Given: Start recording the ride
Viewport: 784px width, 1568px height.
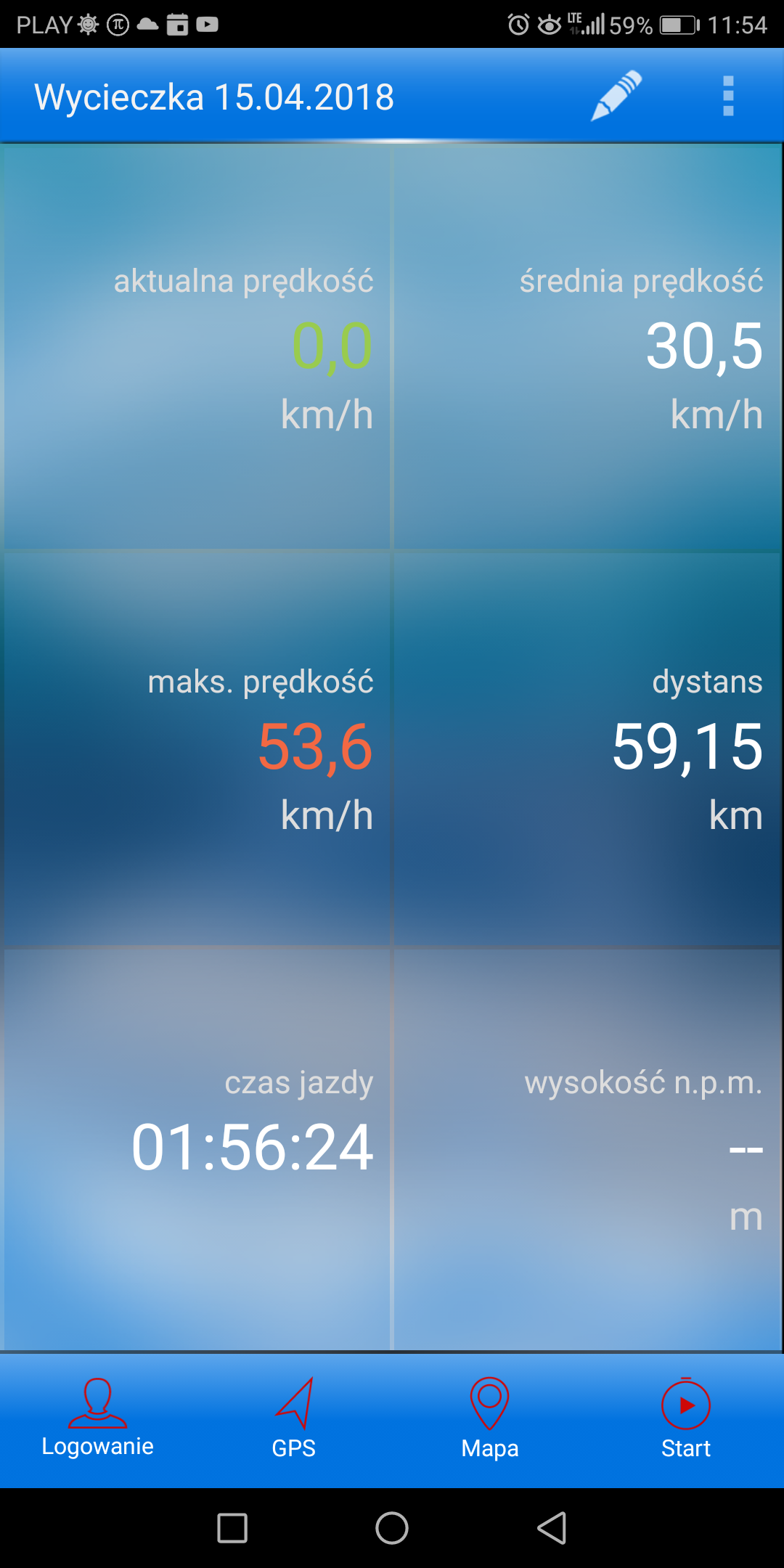Looking at the screenshot, I should pyautogui.click(x=686, y=1419).
